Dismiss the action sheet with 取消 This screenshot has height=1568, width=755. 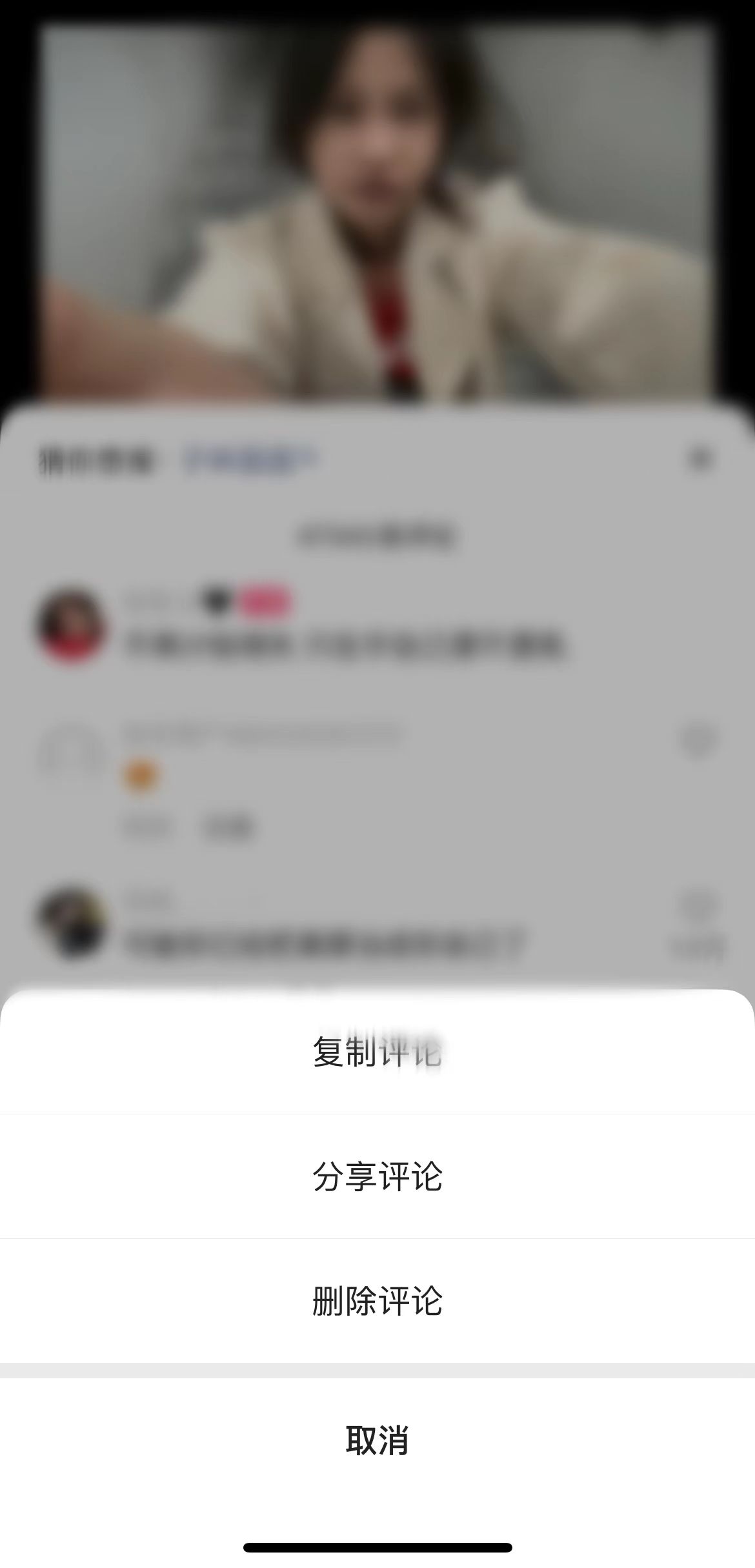click(377, 1440)
